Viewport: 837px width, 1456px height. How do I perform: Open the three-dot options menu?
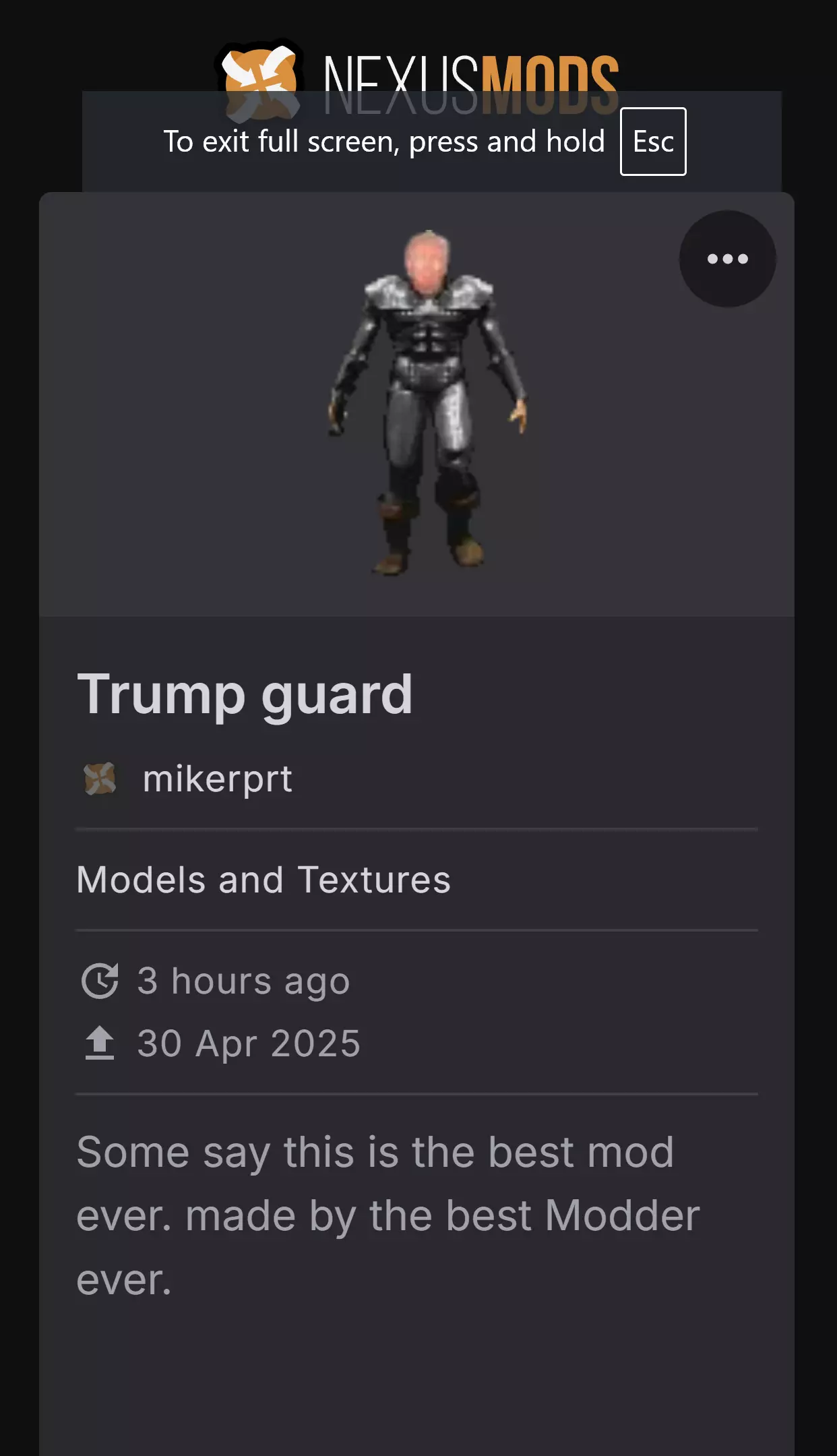[727, 259]
